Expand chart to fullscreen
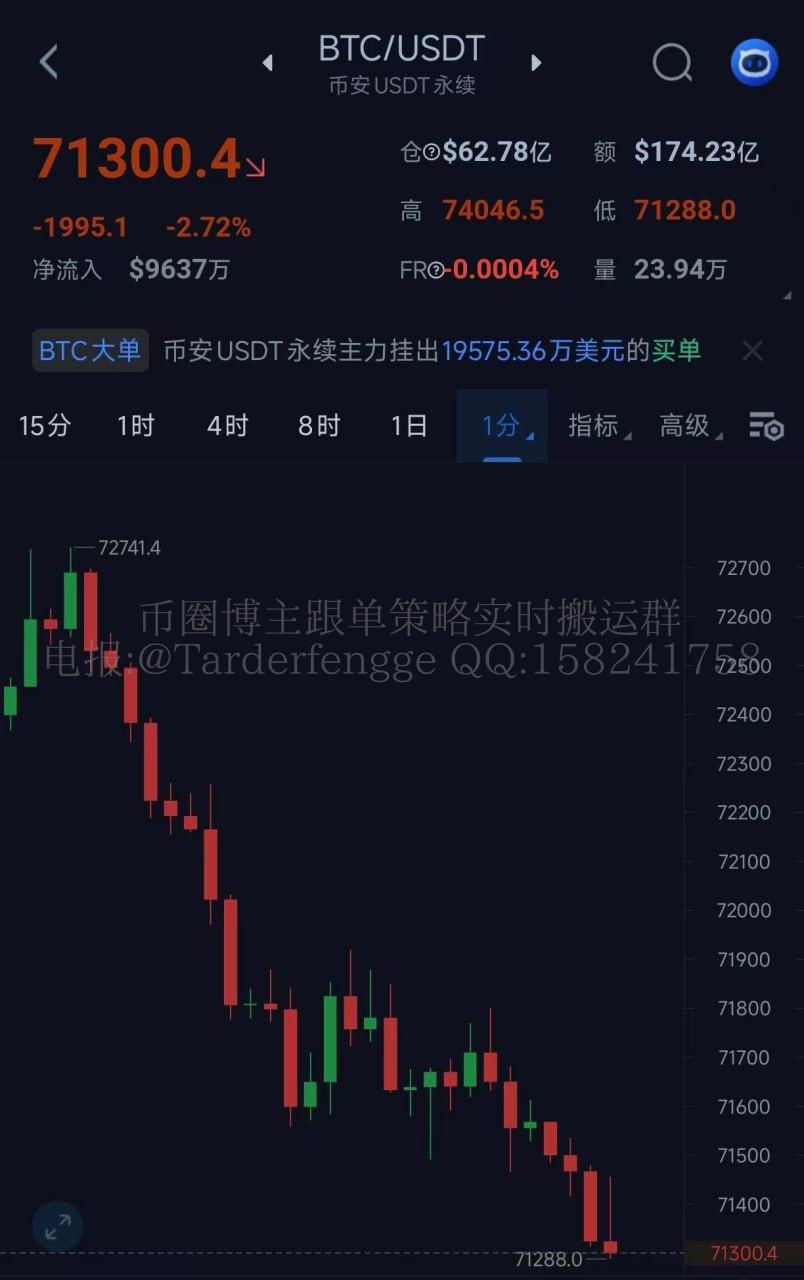804x1280 pixels. (x=58, y=1226)
